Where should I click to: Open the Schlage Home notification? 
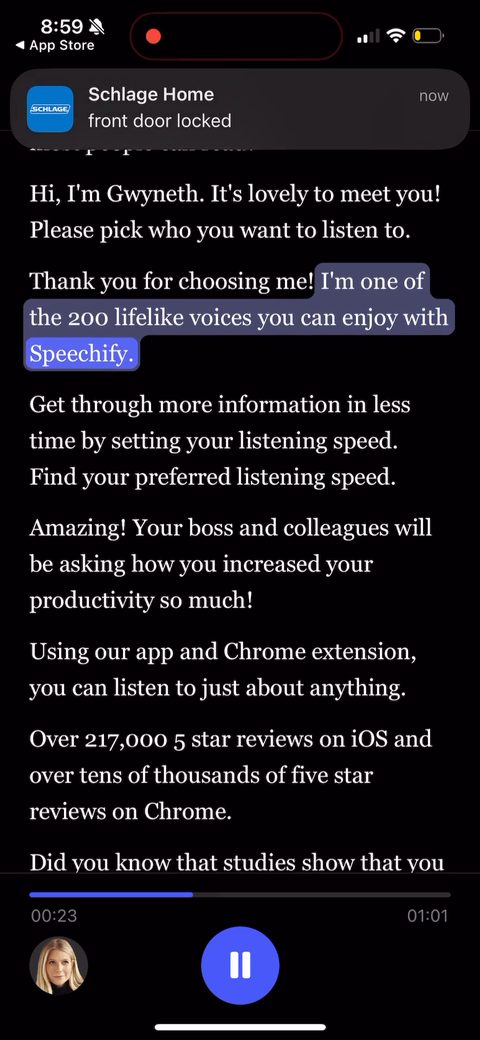240,109
